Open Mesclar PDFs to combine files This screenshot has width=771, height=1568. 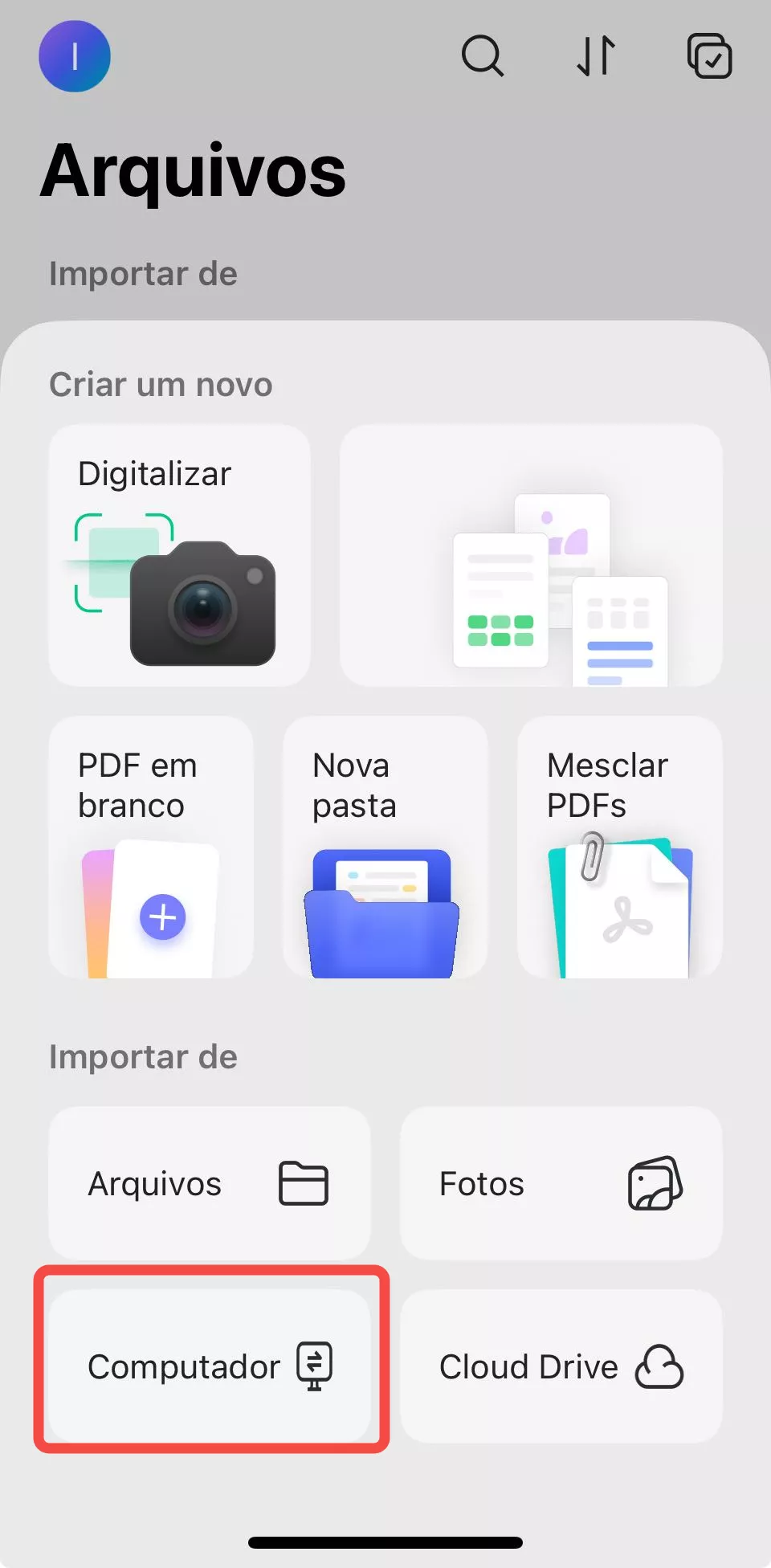coord(618,847)
